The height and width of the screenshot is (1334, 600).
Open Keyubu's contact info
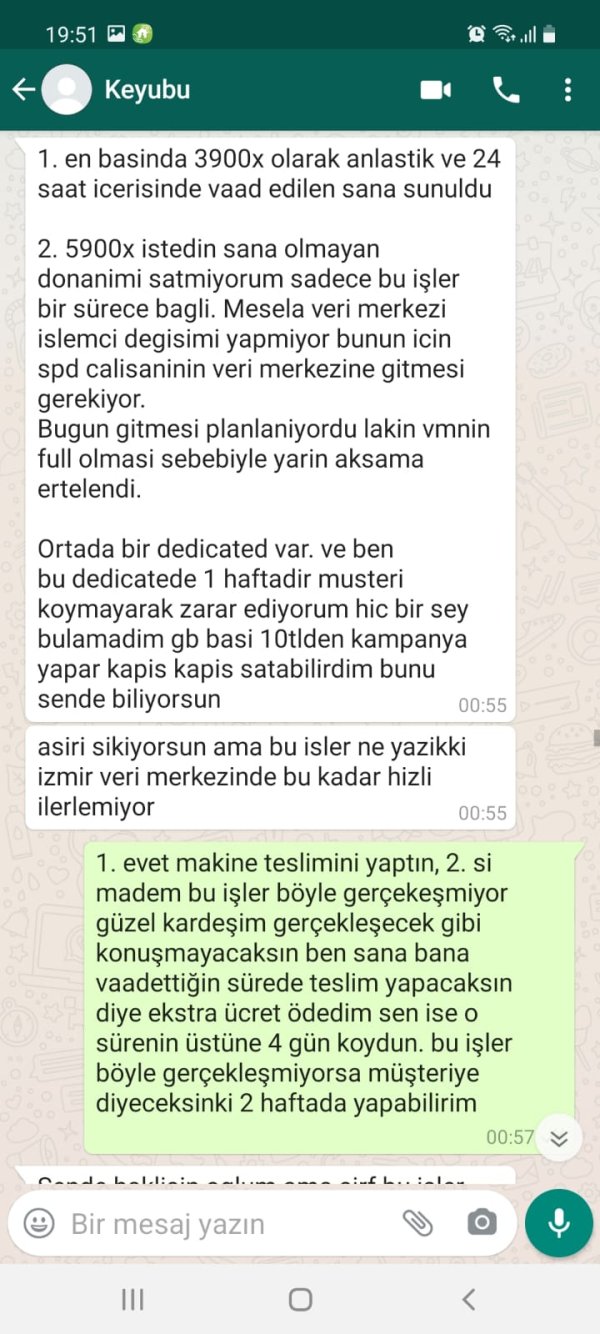[147, 90]
